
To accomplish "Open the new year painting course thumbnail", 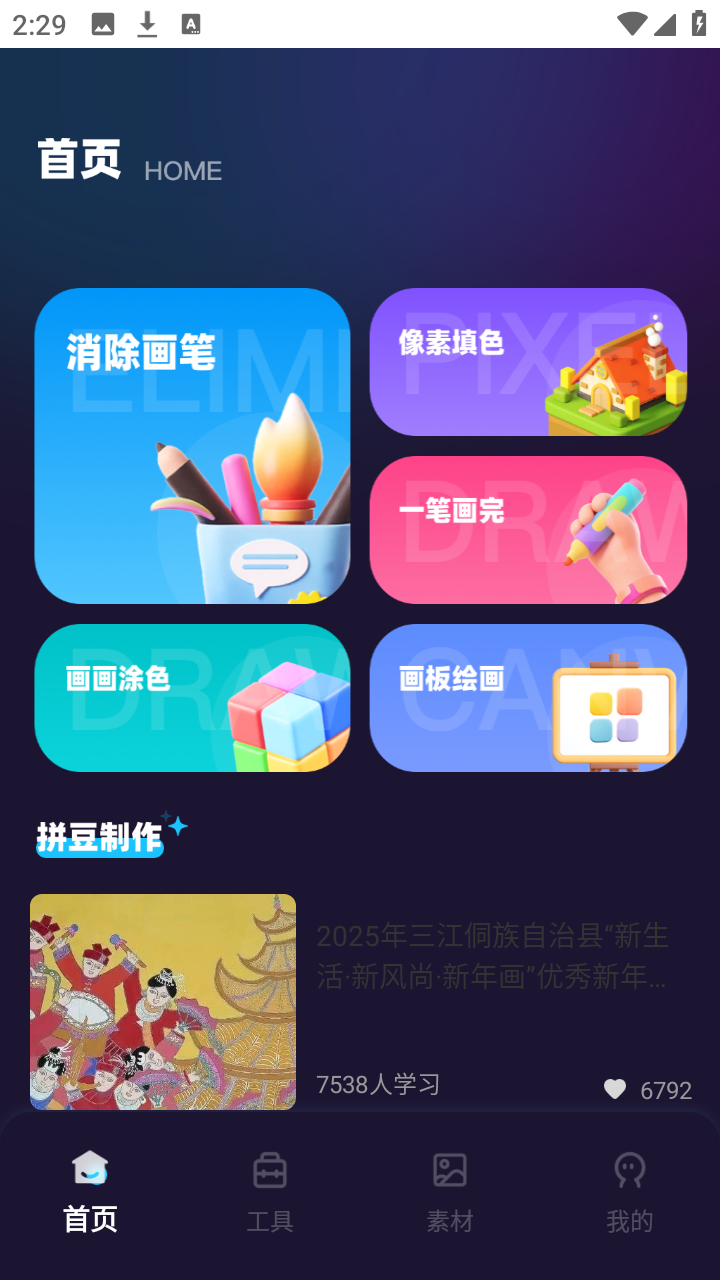I will coord(163,1000).
